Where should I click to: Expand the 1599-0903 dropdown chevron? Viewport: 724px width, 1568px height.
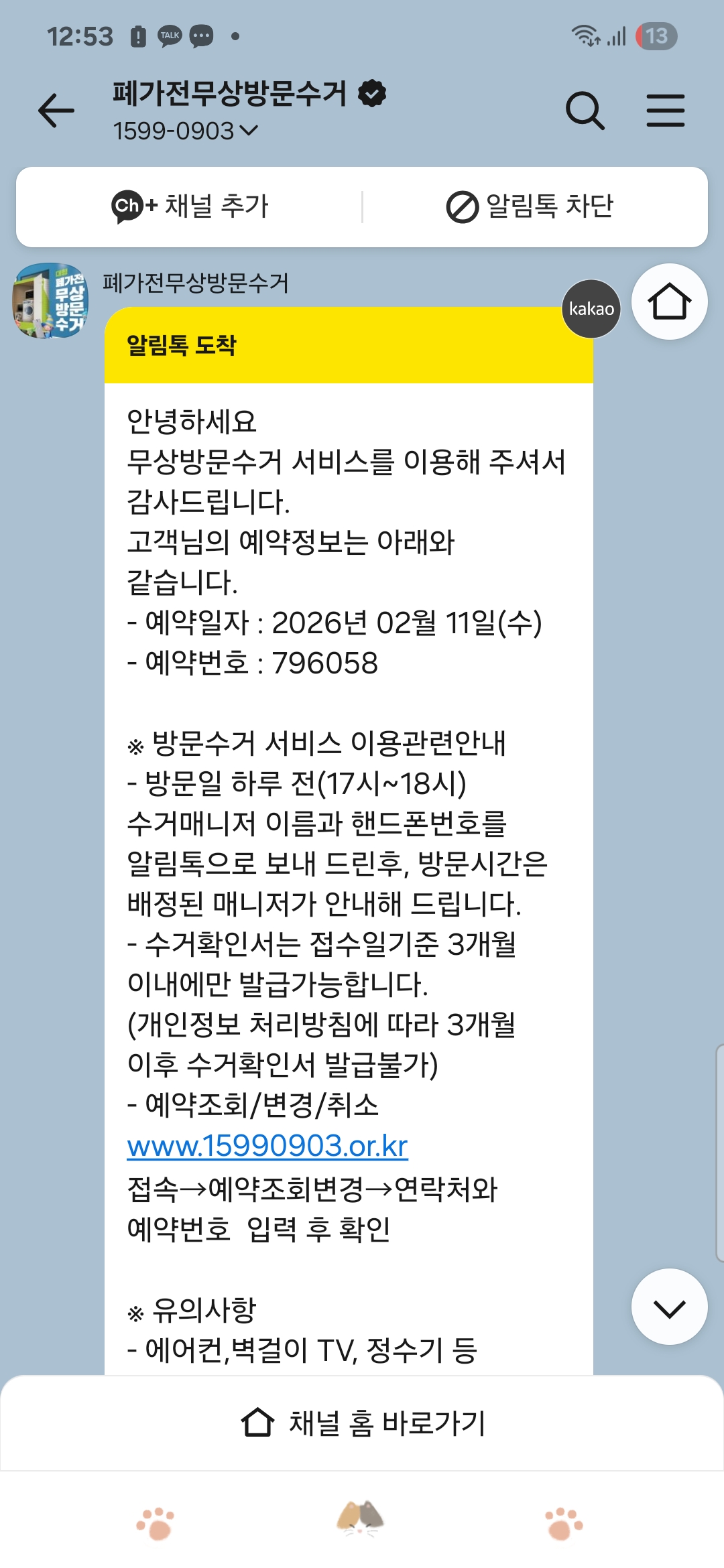click(249, 131)
